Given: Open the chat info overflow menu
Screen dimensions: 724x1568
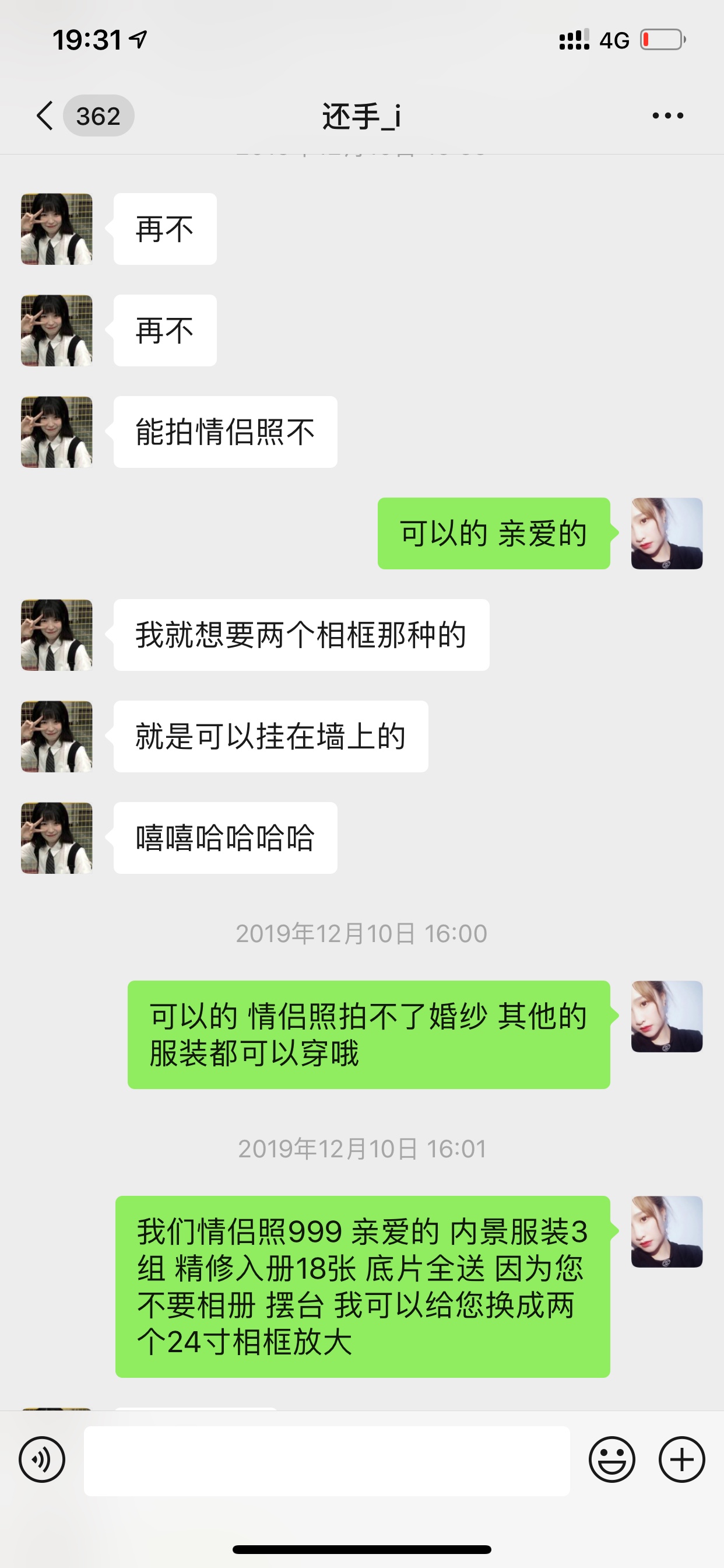Looking at the screenshot, I should (x=667, y=116).
